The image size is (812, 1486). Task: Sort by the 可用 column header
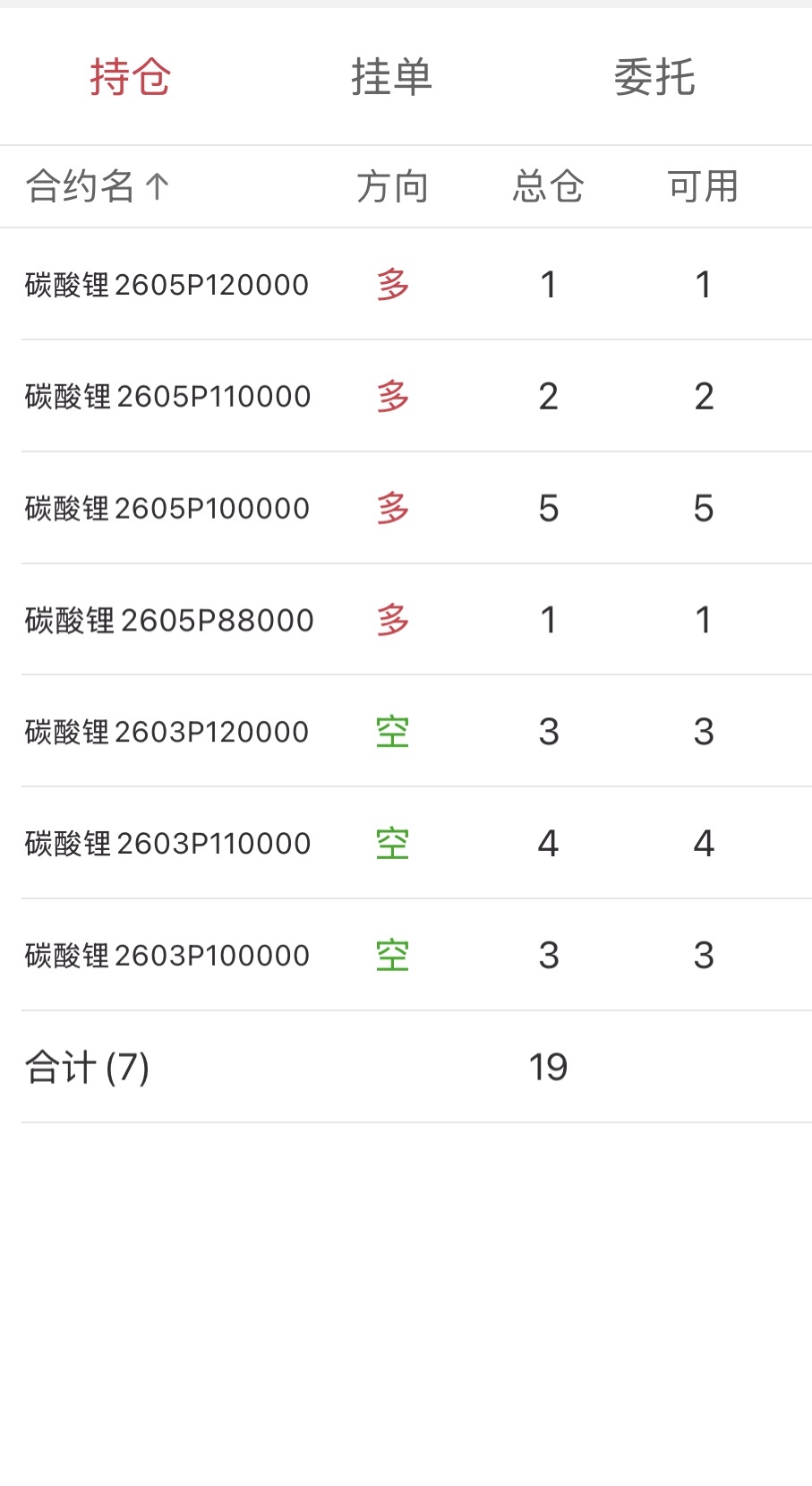[703, 186]
